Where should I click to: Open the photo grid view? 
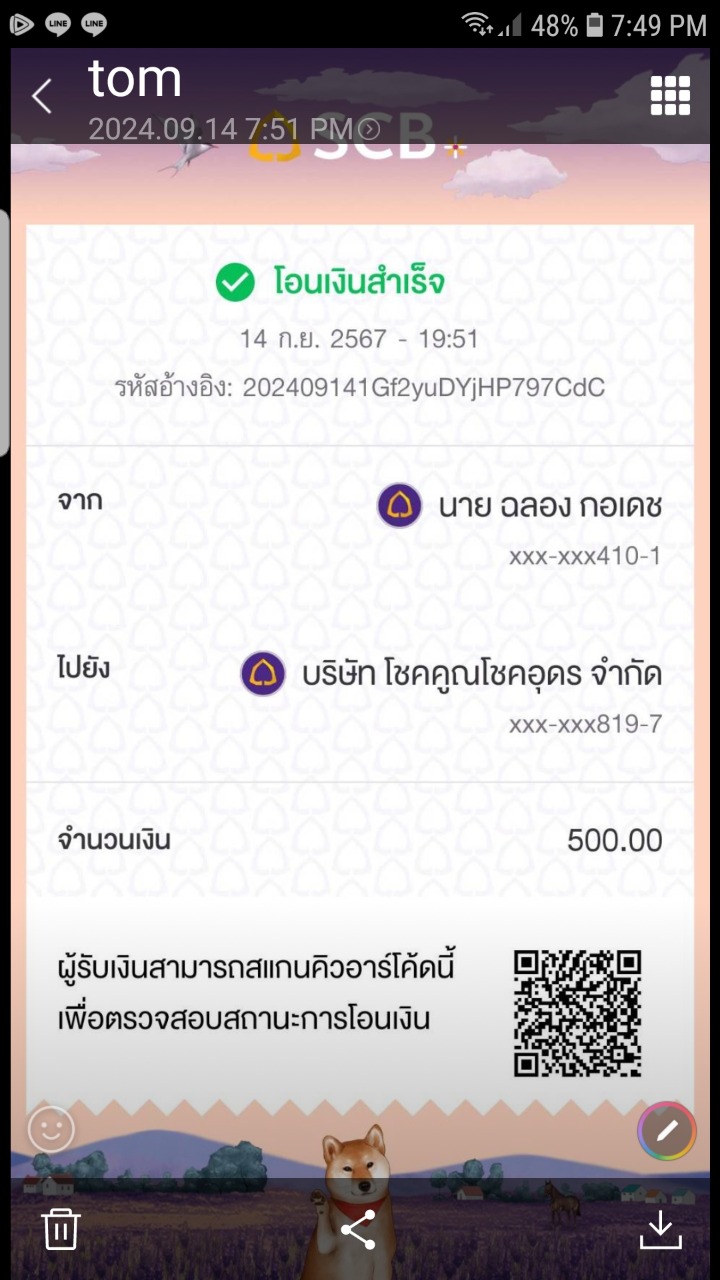[x=670, y=96]
